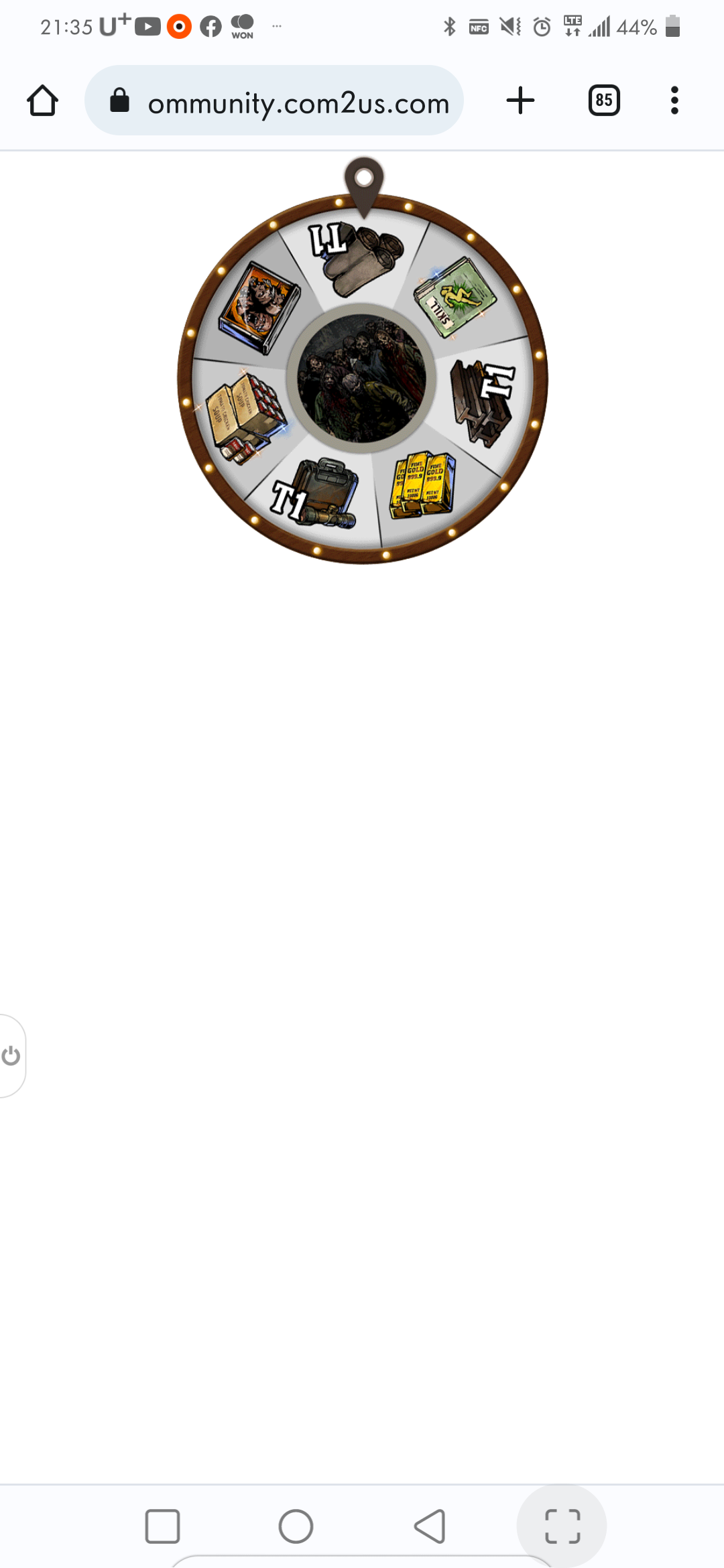Screen dimensions: 724x1568
Task: Open recent apps from navigation bar
Action: coord(162,1526)
